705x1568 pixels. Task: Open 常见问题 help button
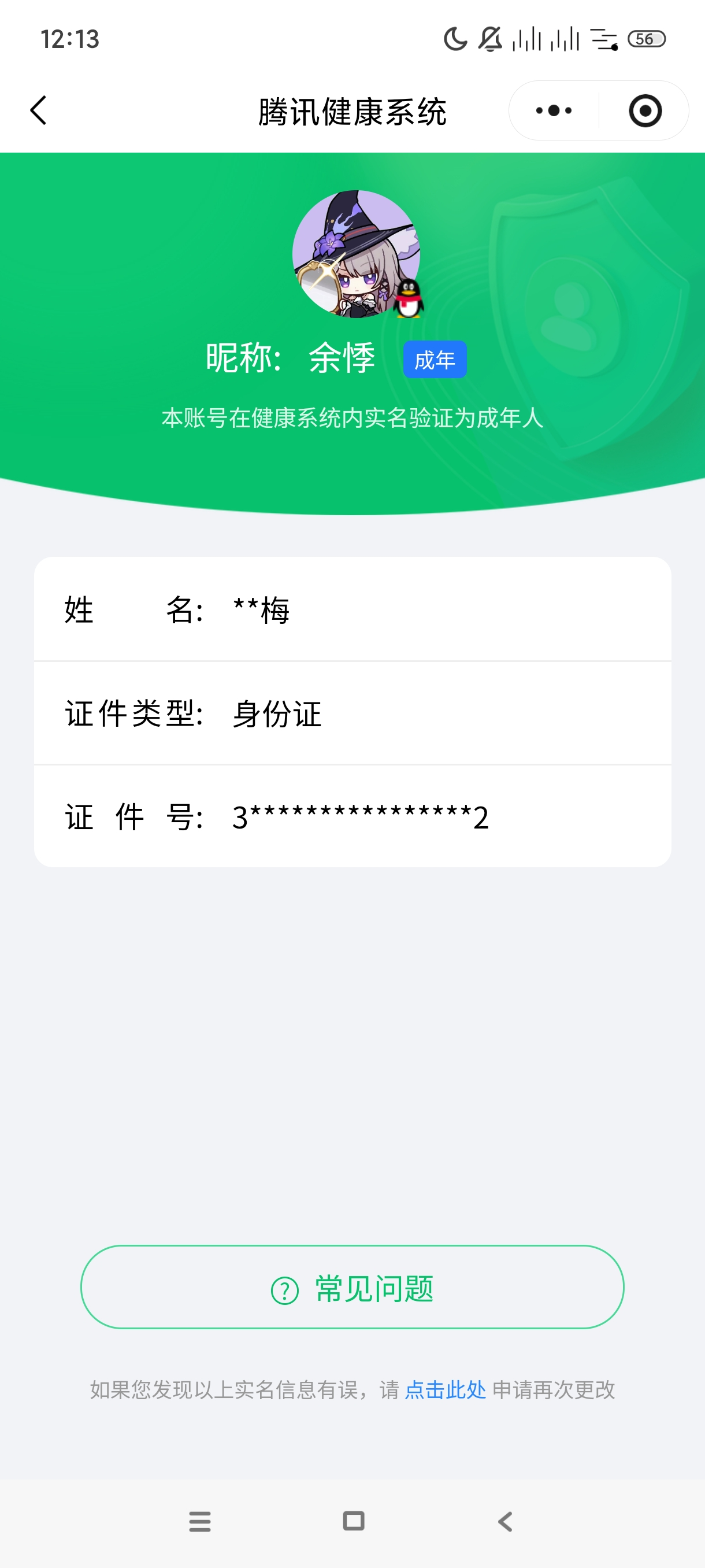click(352, 1288)
